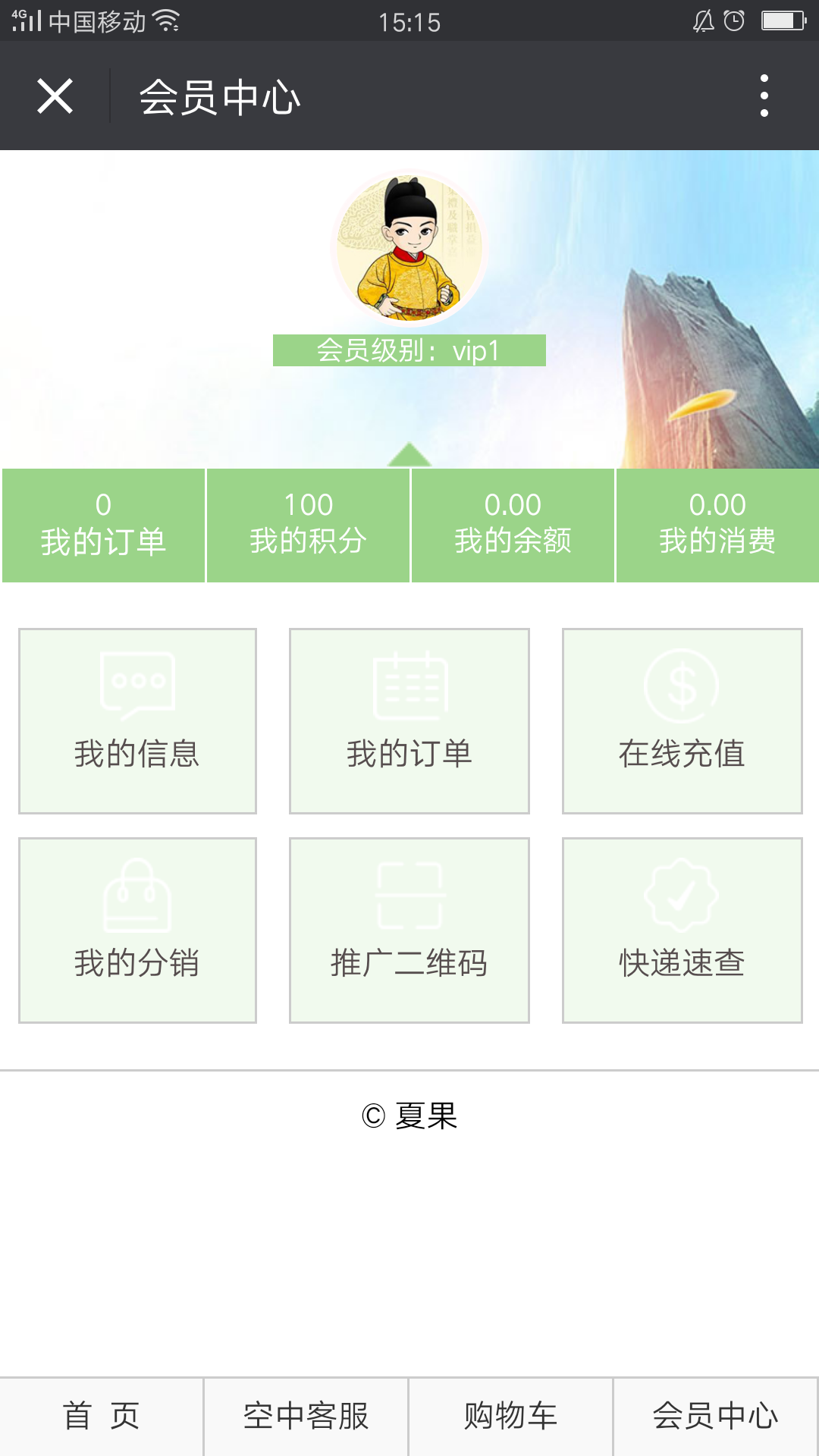Image resolution: width=819 pixels, height=1456 pixels.
Task: Open the 我的信息 tile
Action: pyautogui.click(x=137, y=720)
